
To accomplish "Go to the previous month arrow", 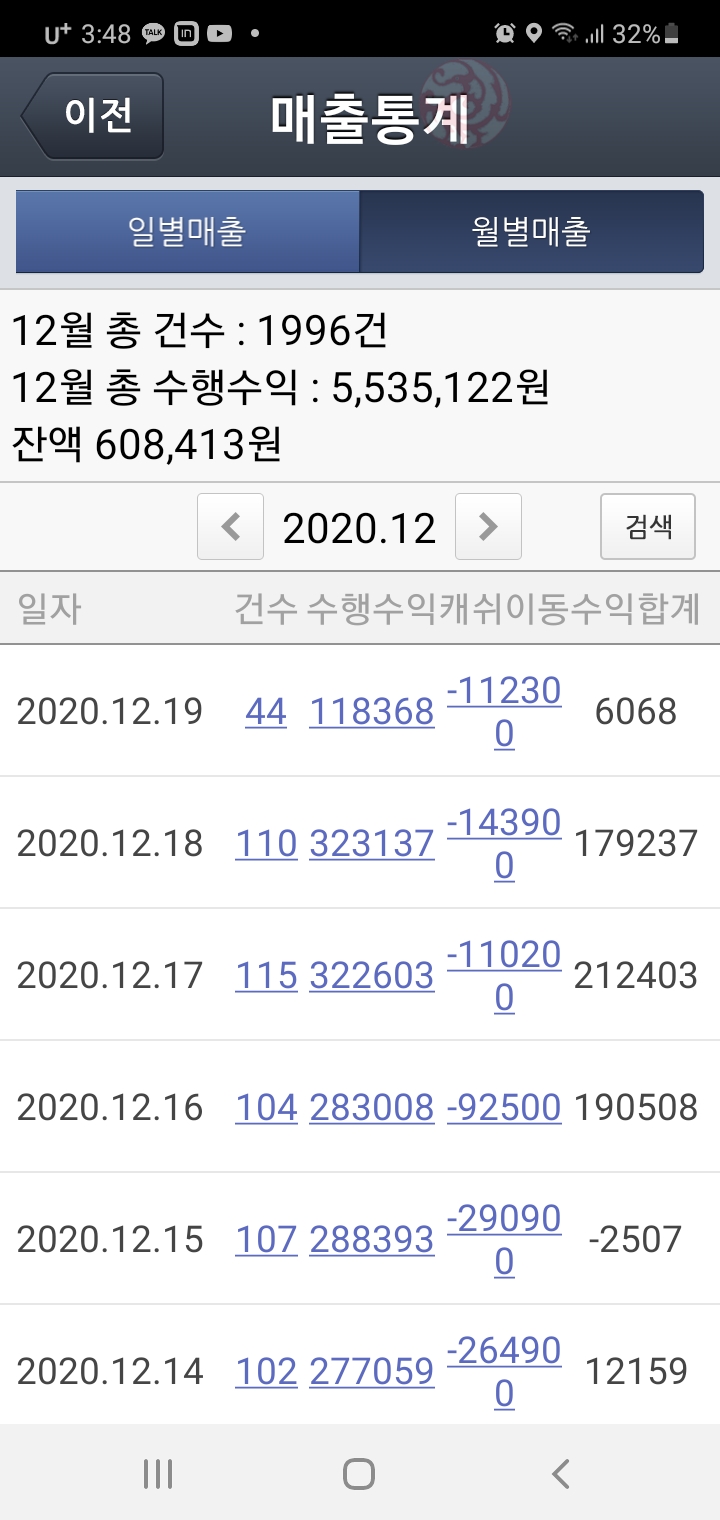I will pyautogui.click(x=231, y=526).
